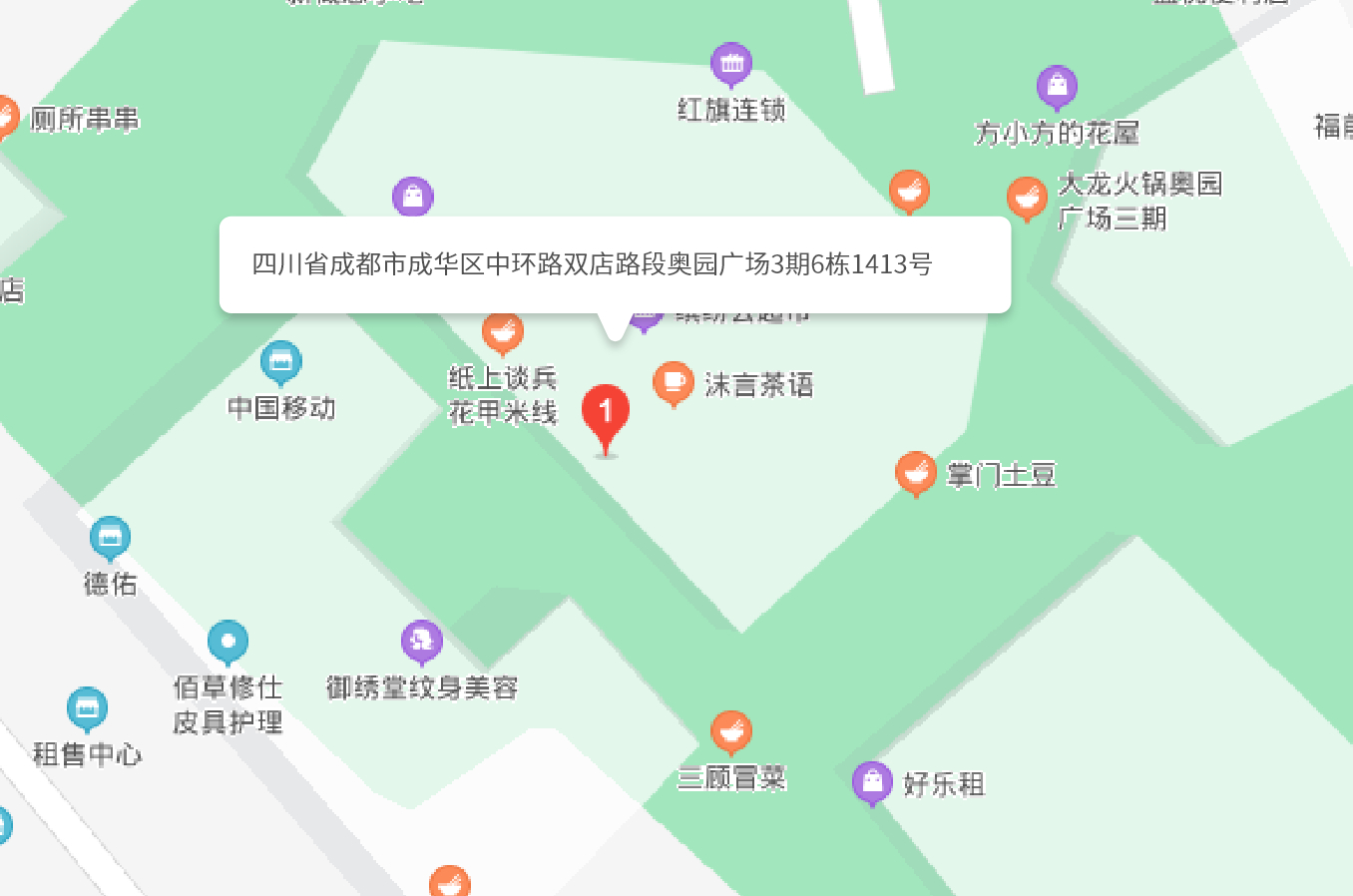Select the 御绣堂纹身美容 marker
The height and width of the screenshot is (896, 1353).
(421, 642)
